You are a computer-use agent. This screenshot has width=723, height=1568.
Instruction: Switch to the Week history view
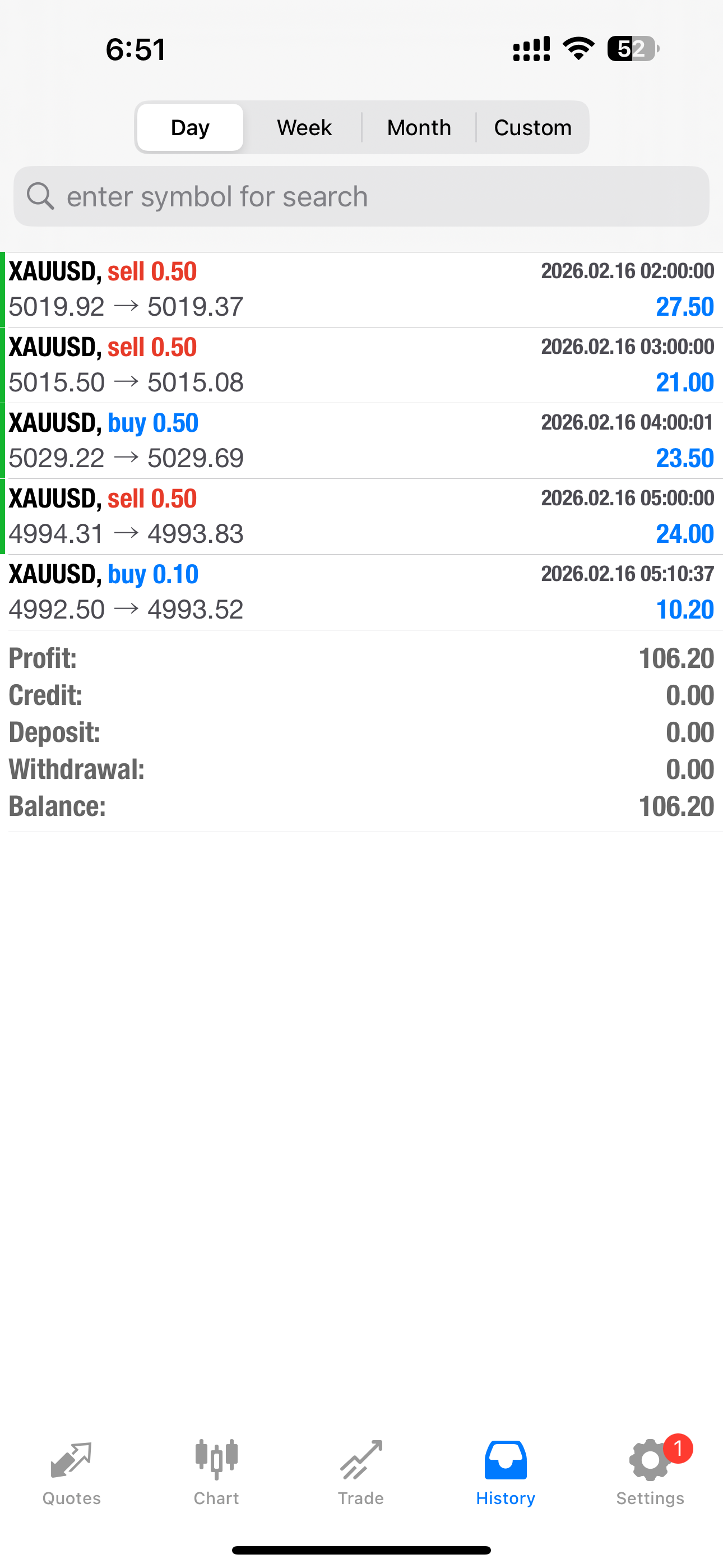tap(304, 127)
